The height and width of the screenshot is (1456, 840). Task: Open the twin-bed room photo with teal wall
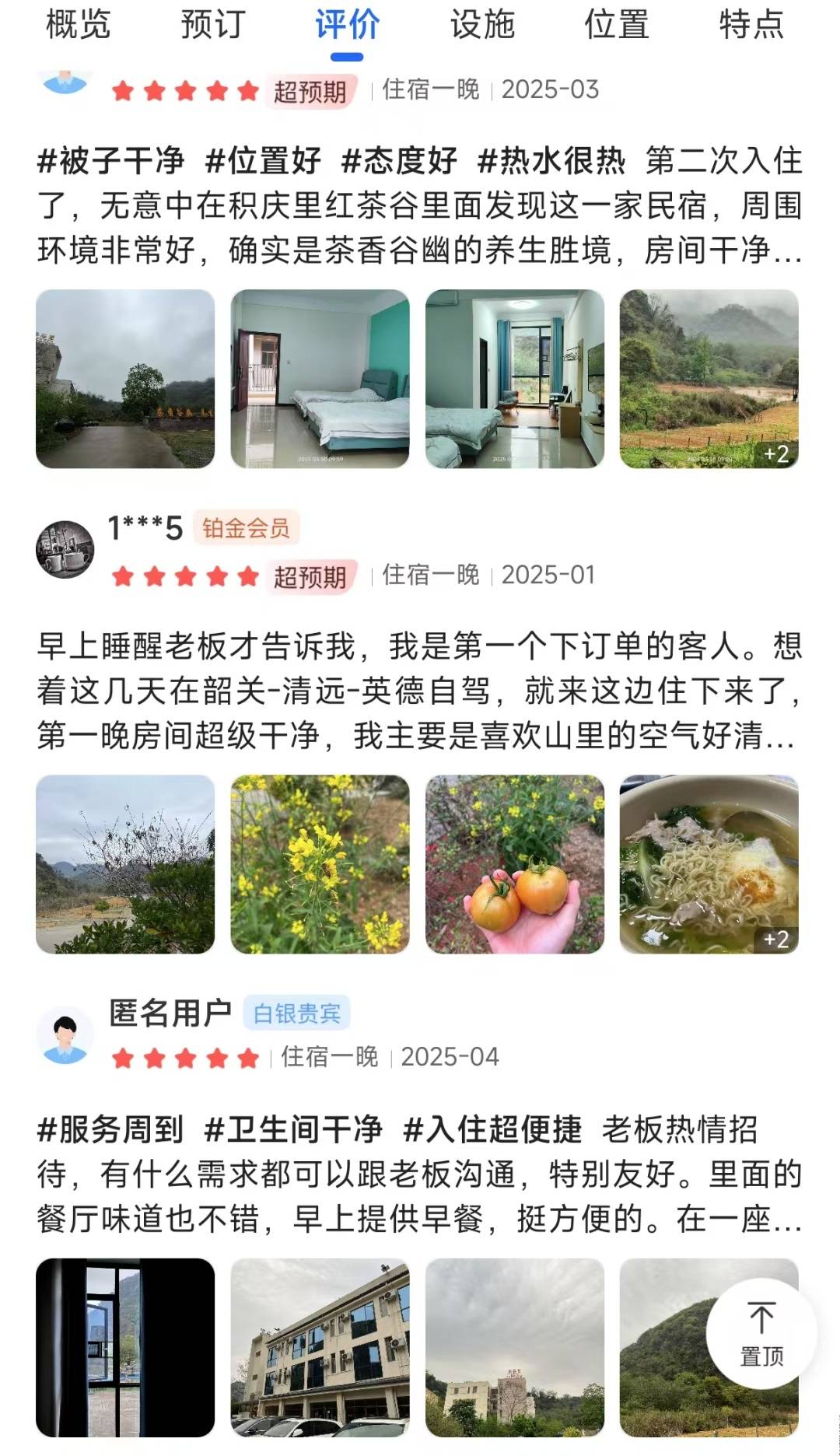click(x=320, y=379)
